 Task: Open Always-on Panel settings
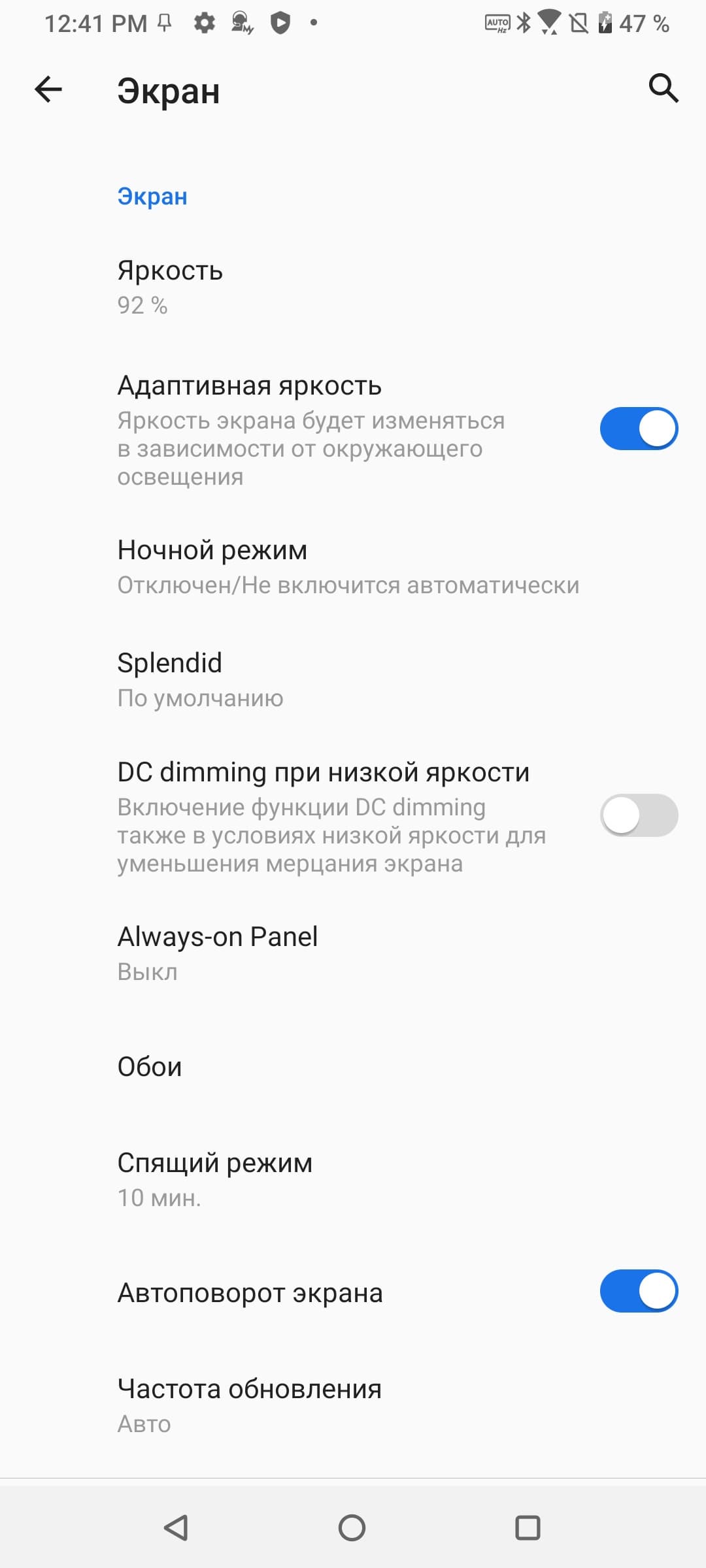point(217,953)
